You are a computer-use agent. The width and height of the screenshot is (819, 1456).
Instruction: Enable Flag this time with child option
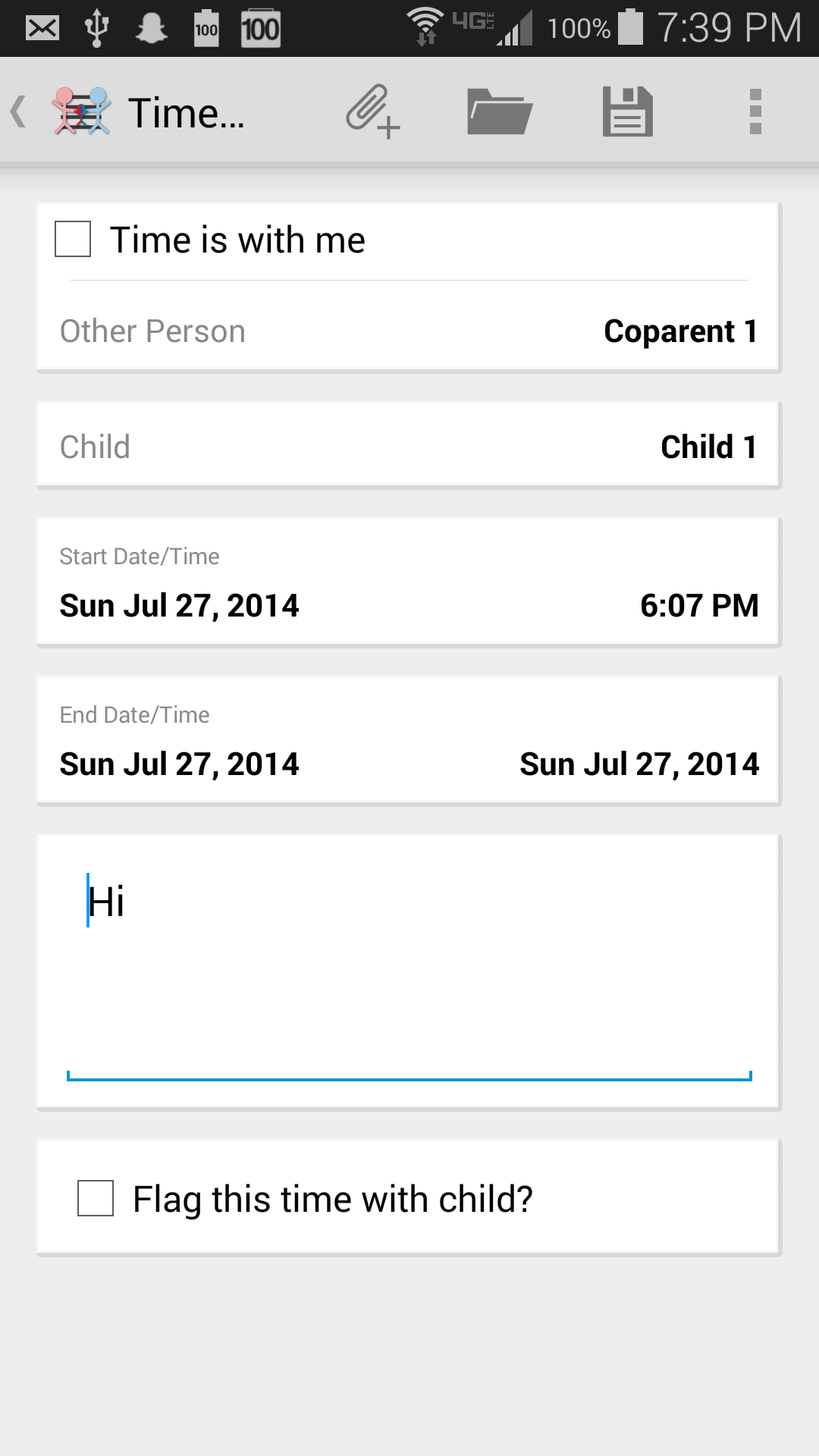point(94,1198)
